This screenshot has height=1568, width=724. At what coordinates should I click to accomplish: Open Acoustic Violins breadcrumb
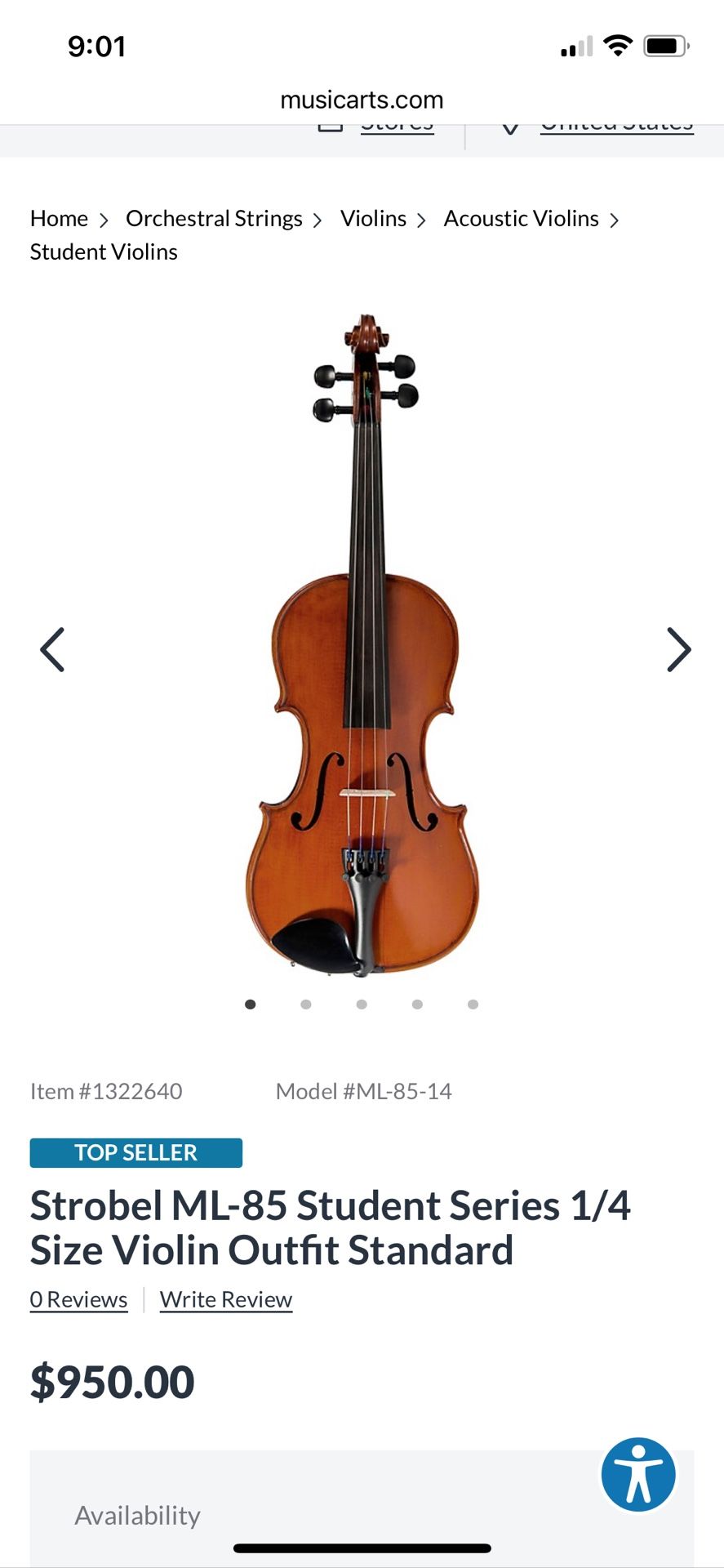pos(521,219)
